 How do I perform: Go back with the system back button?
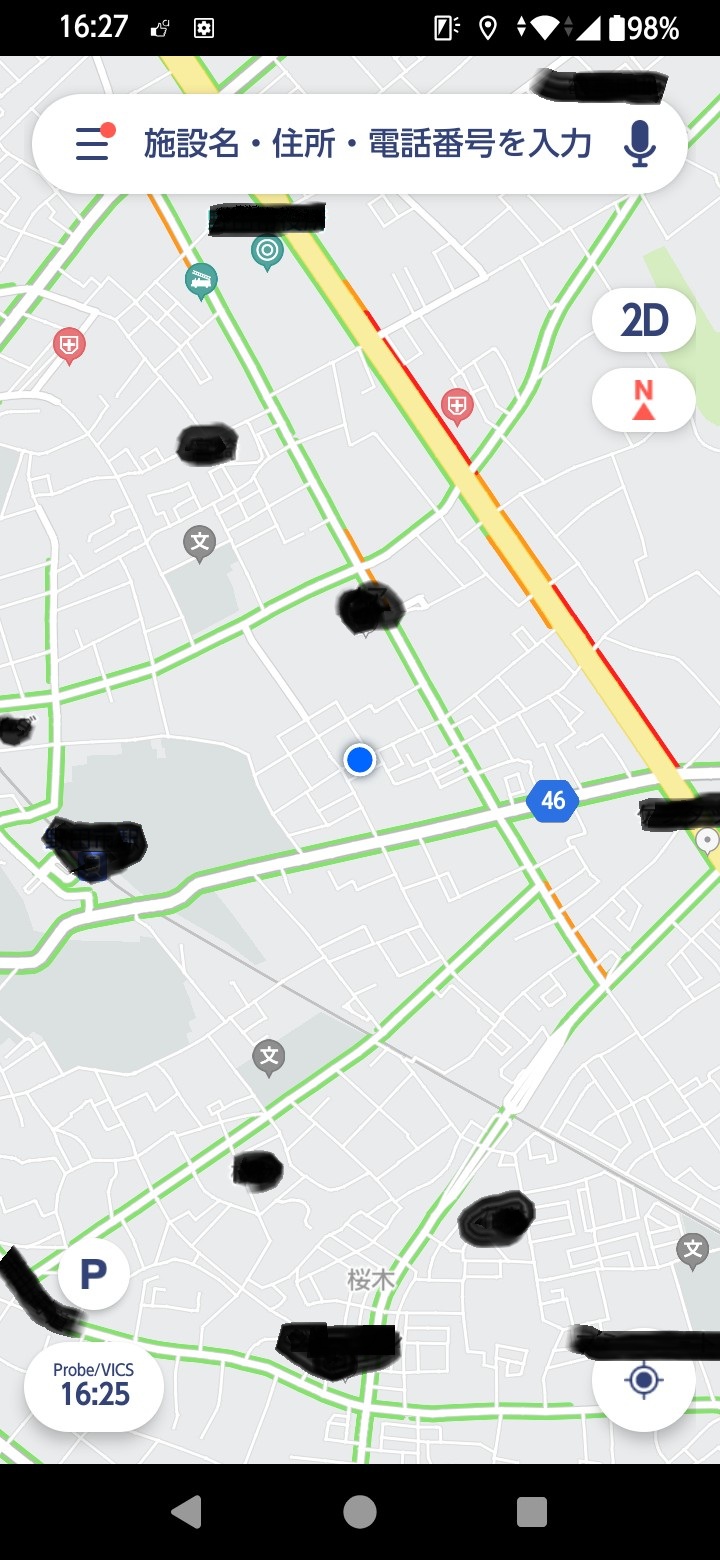186,1512
